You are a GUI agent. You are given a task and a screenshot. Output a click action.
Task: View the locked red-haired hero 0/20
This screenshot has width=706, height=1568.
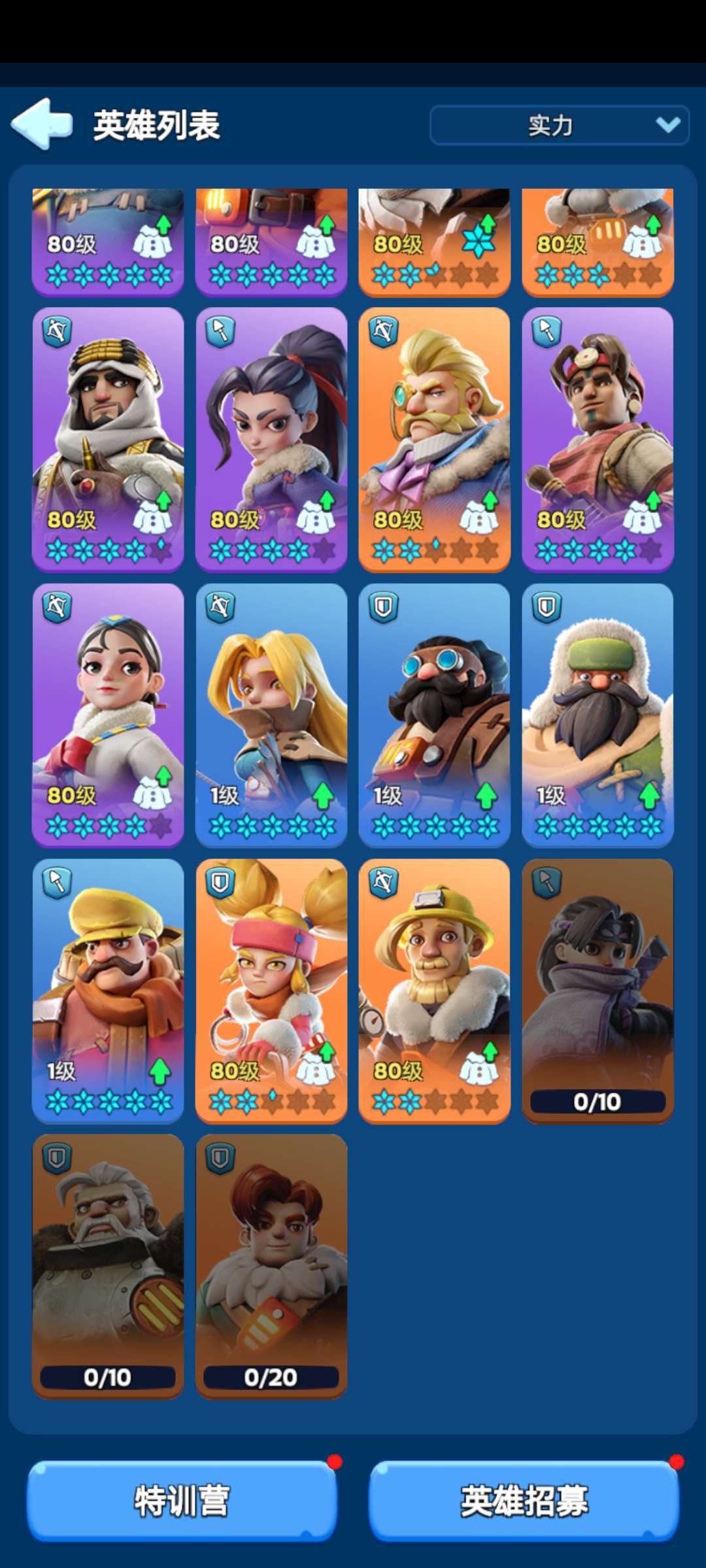pyautogui.click(x=271, y=1266)
